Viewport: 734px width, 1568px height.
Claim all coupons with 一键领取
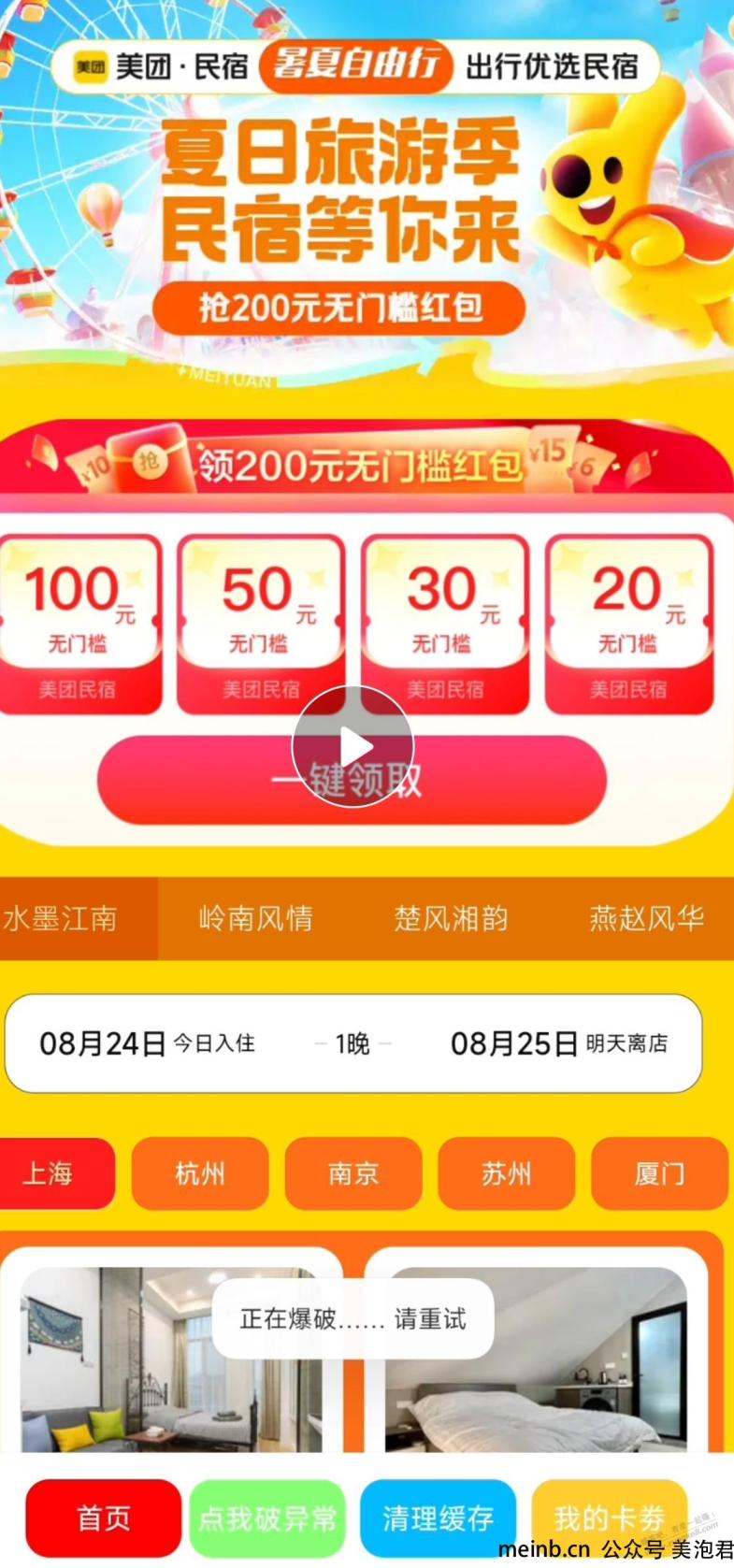(353, 779)
